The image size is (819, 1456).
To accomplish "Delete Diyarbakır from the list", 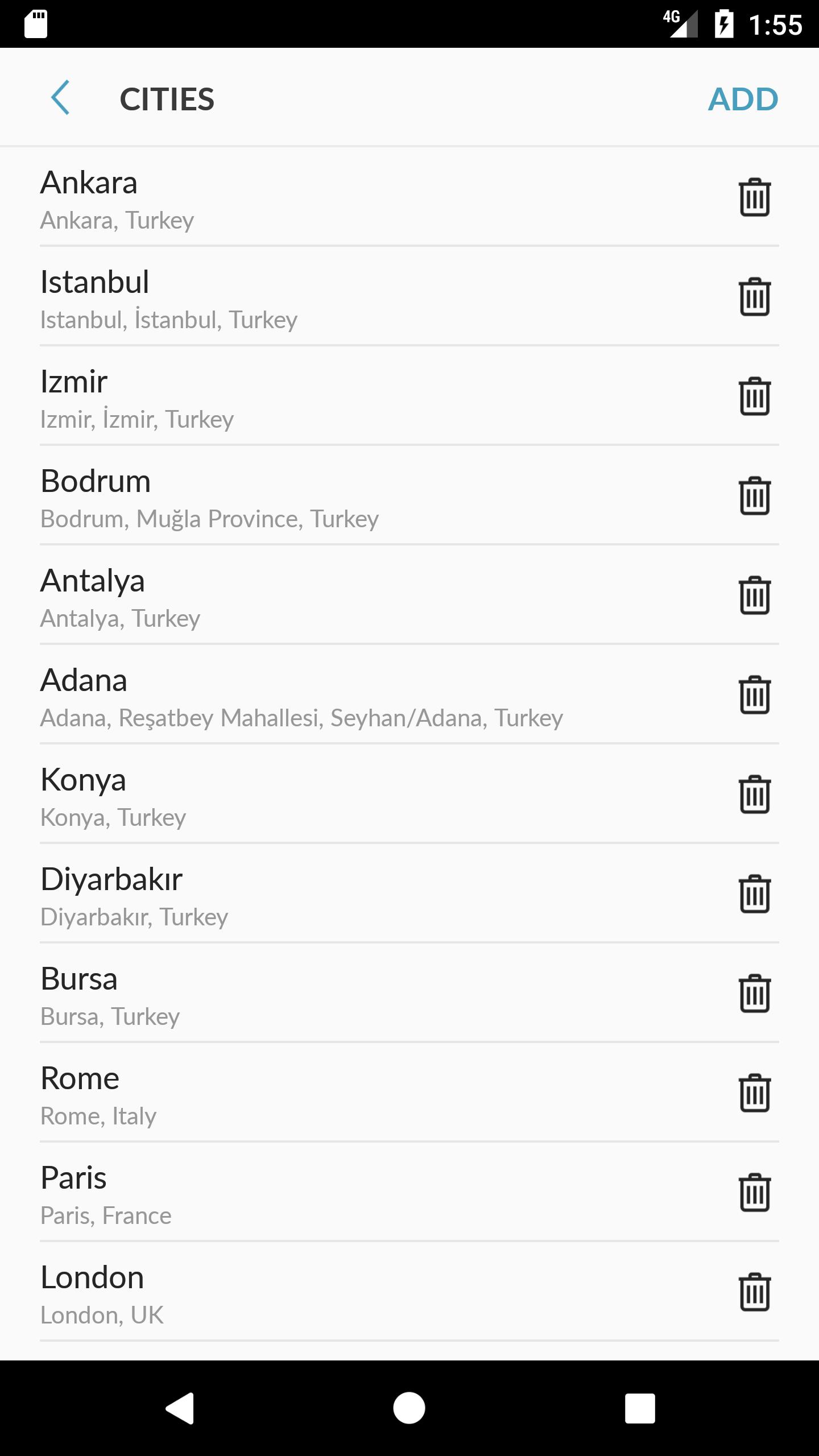I will (x=755, y=894).
